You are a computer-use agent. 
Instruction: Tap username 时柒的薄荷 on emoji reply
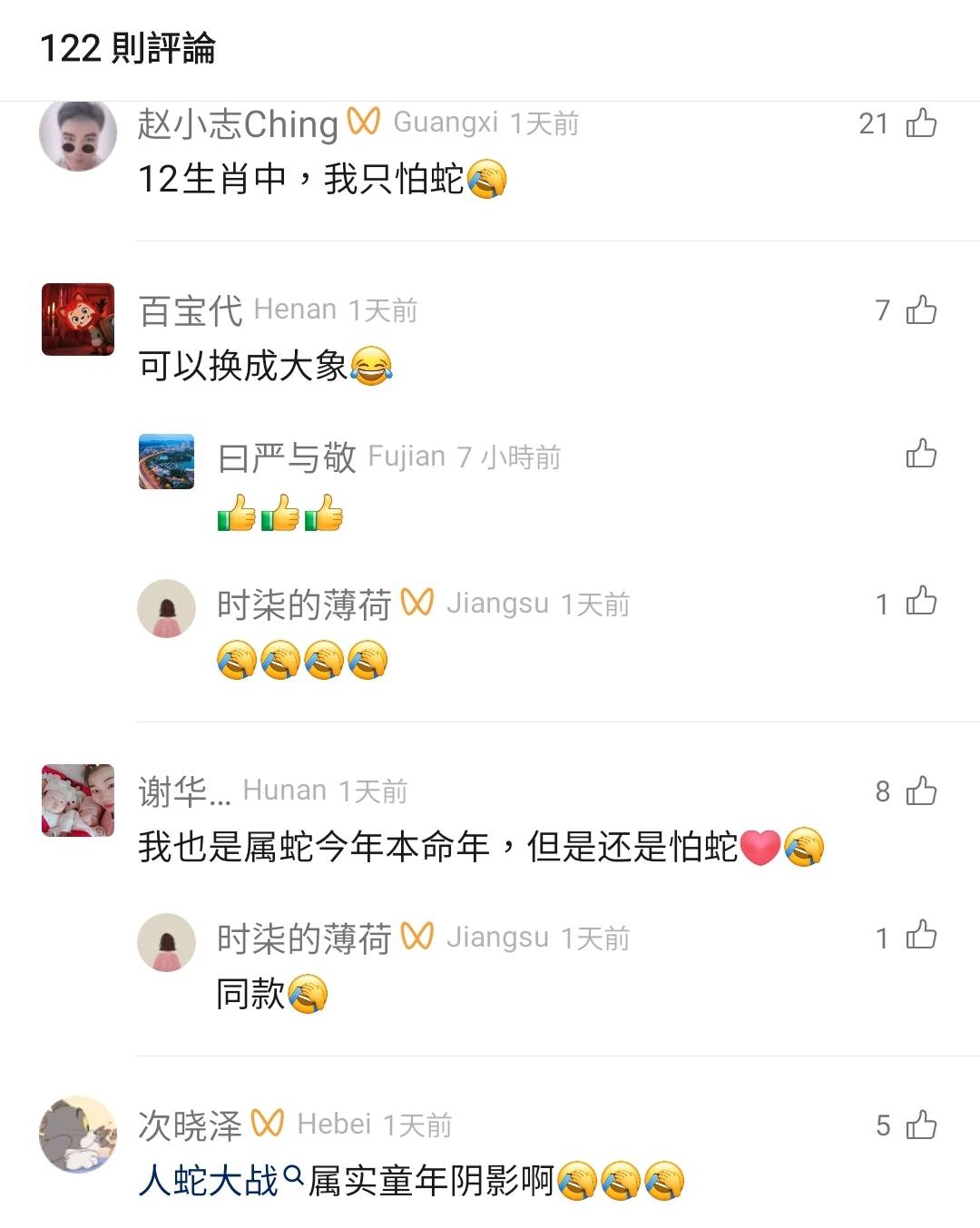pyautogui.click(x=303, y=604)
